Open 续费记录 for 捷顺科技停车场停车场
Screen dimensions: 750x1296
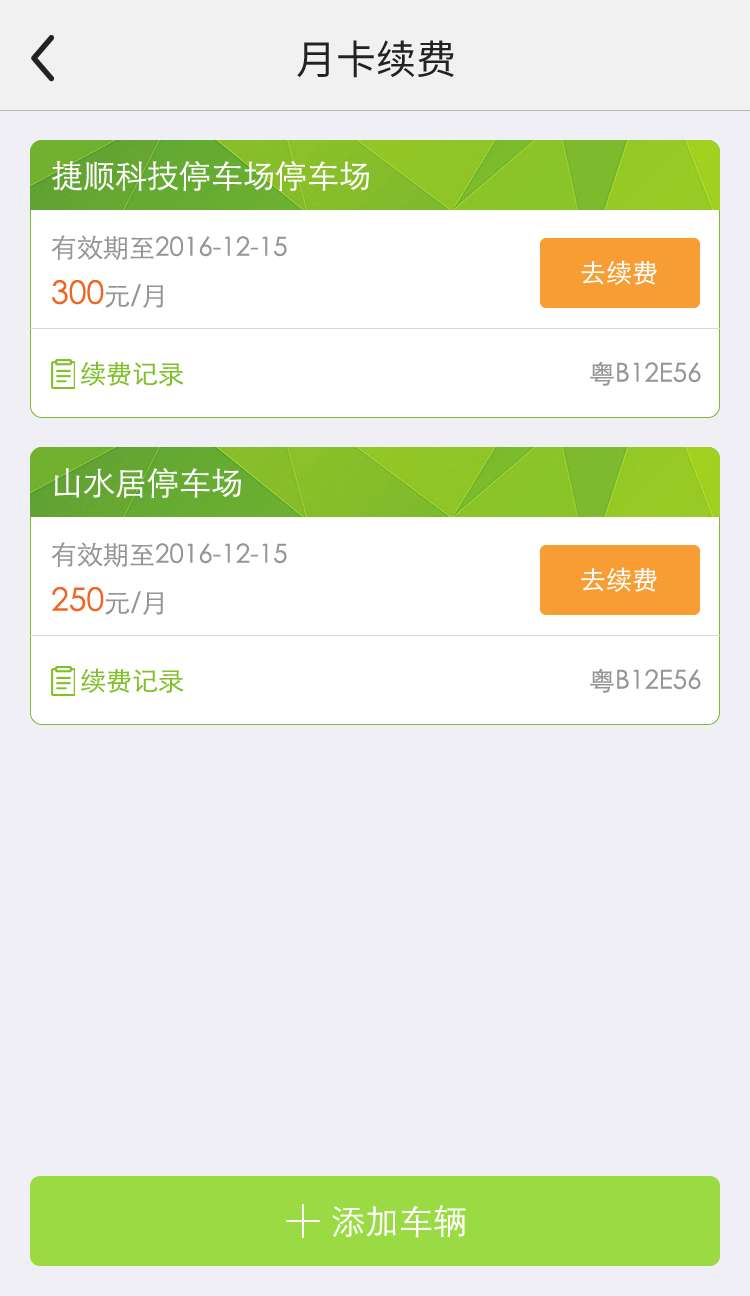pyautogui.click(x=118, y=374)
